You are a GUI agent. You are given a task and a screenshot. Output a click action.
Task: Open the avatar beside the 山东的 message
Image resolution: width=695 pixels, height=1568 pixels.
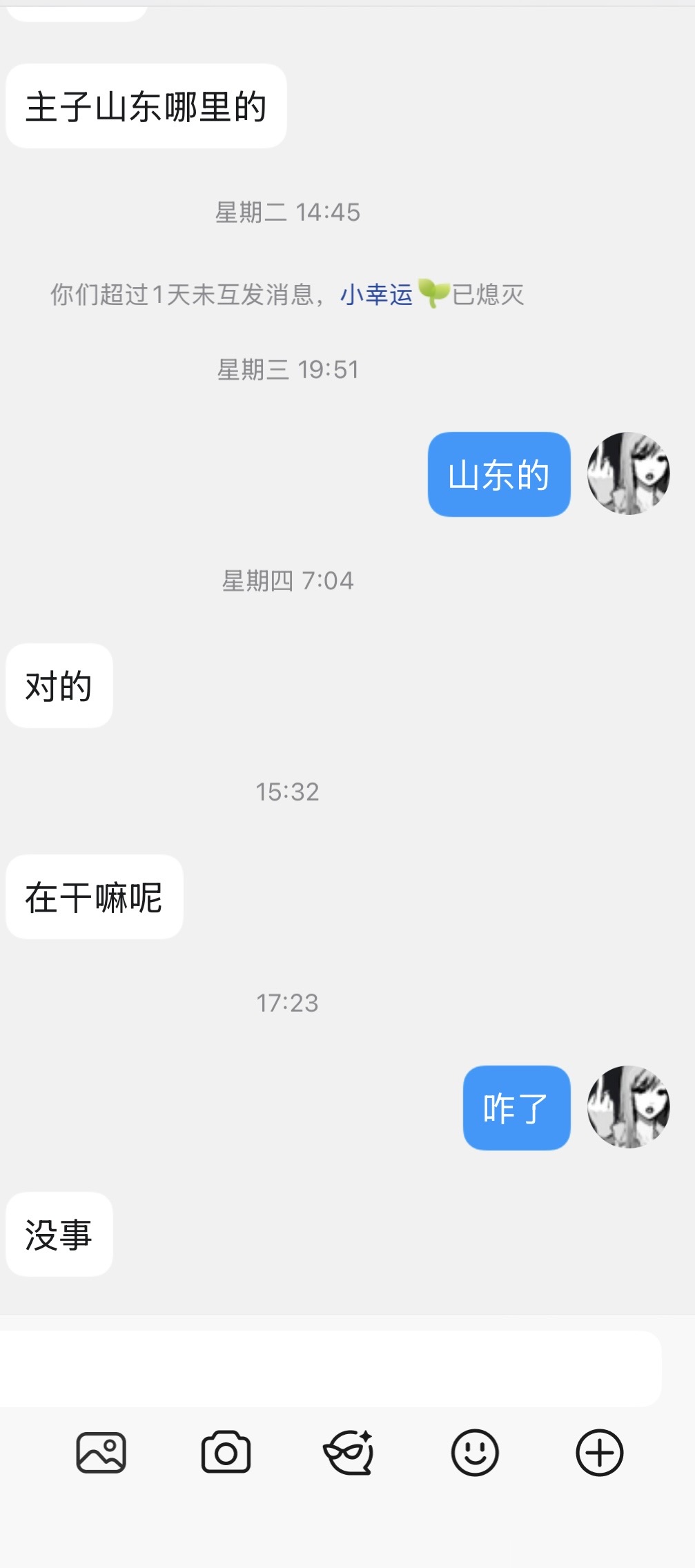(x=628, y=473)
